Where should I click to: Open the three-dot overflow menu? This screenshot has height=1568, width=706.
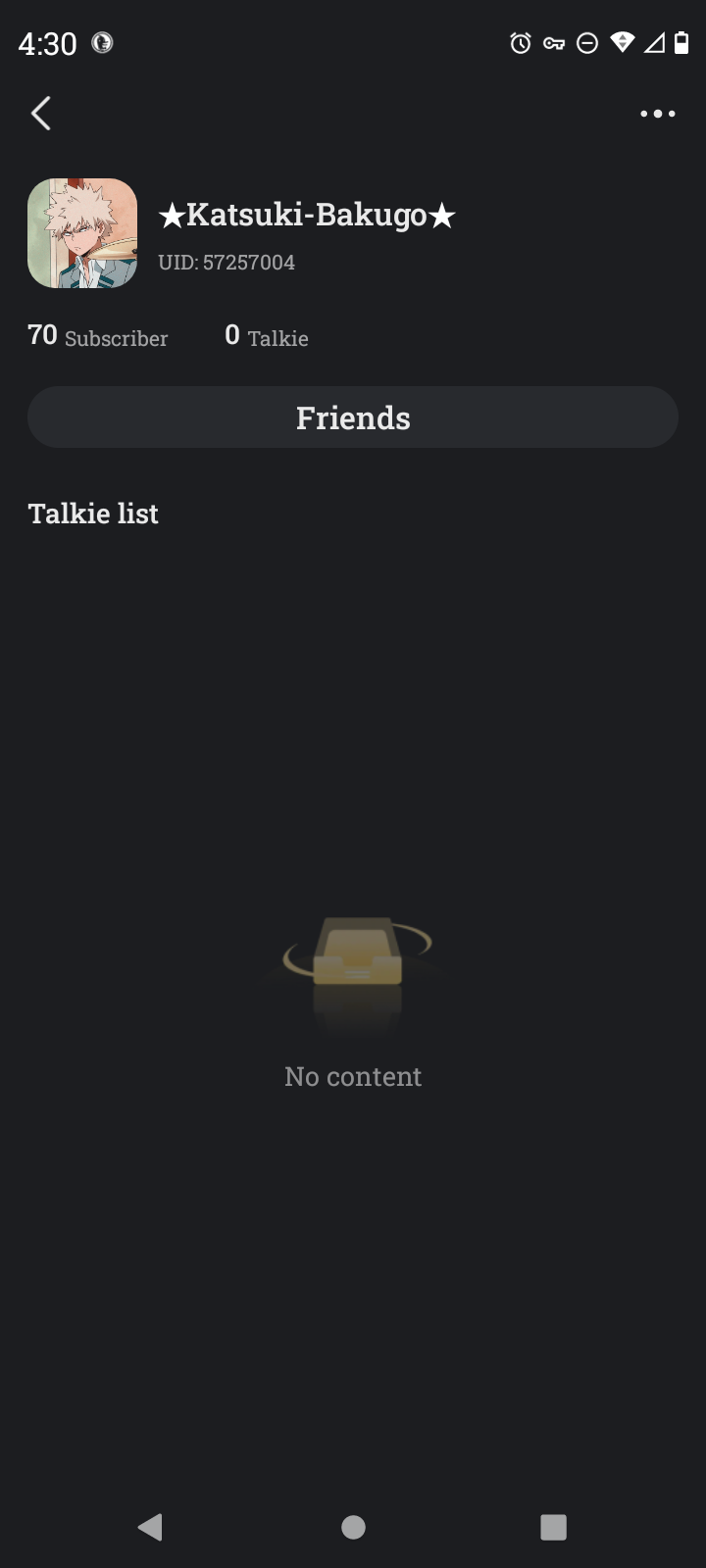tap(657, 114)
